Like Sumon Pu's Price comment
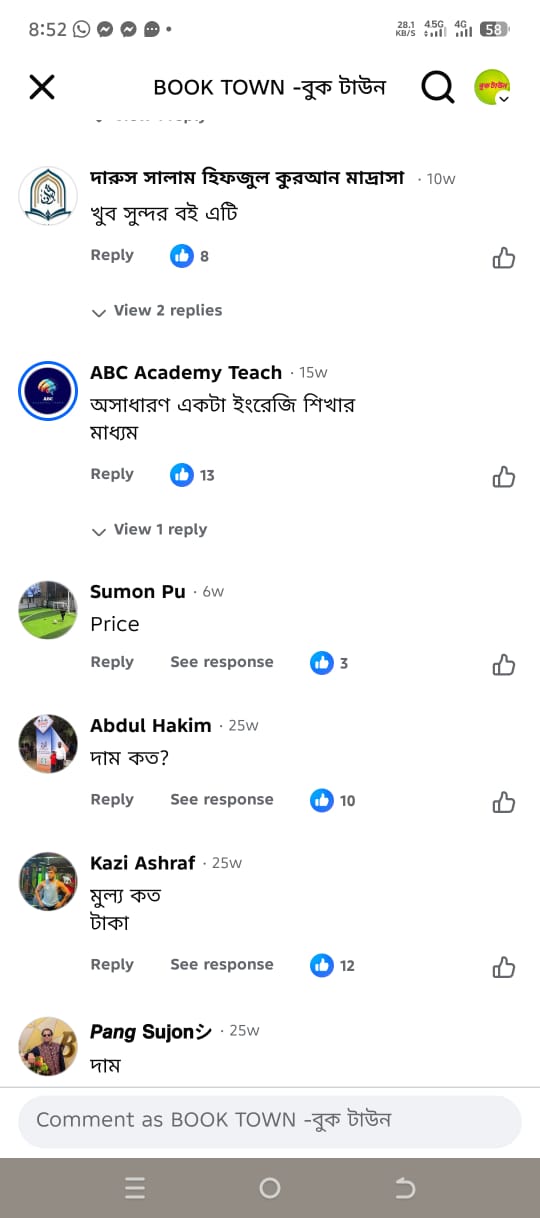Screen dimensions: 540x1218 [x=504, y=665]
